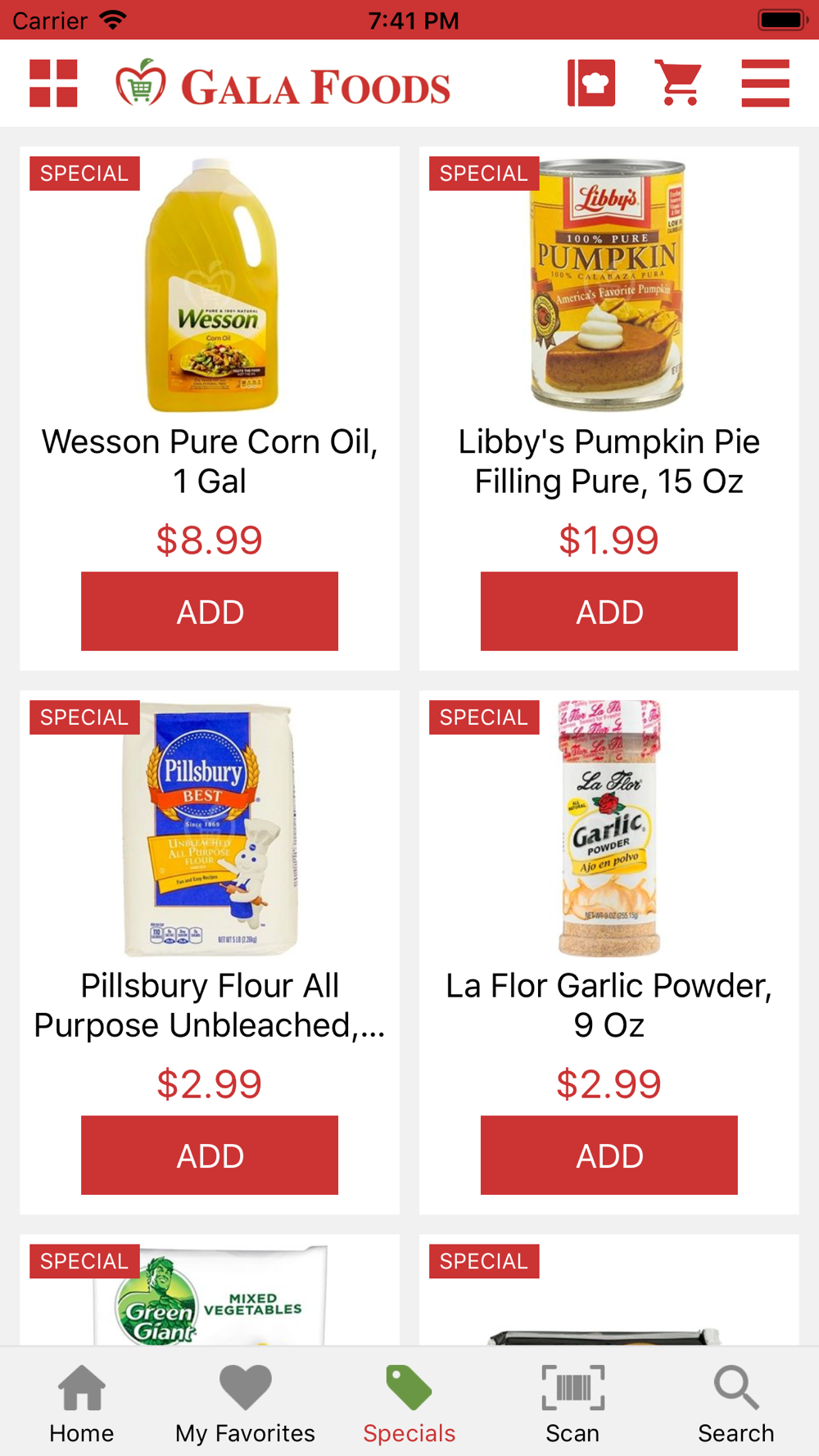Add Libby's Pumpkin Pie Filling to cart
Viewport: 819px width, 1456px height.
(609, 612)
